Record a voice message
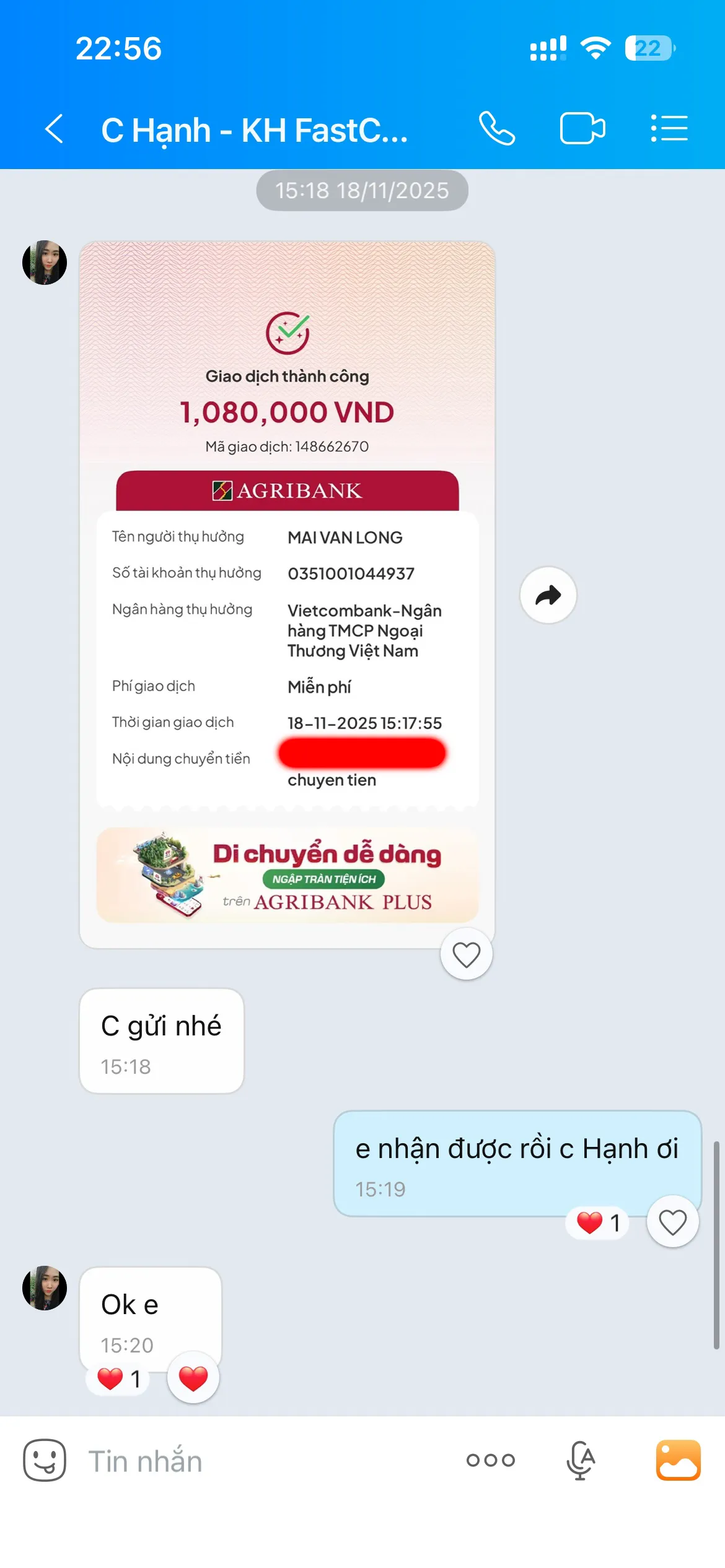 click(581, 1460)
